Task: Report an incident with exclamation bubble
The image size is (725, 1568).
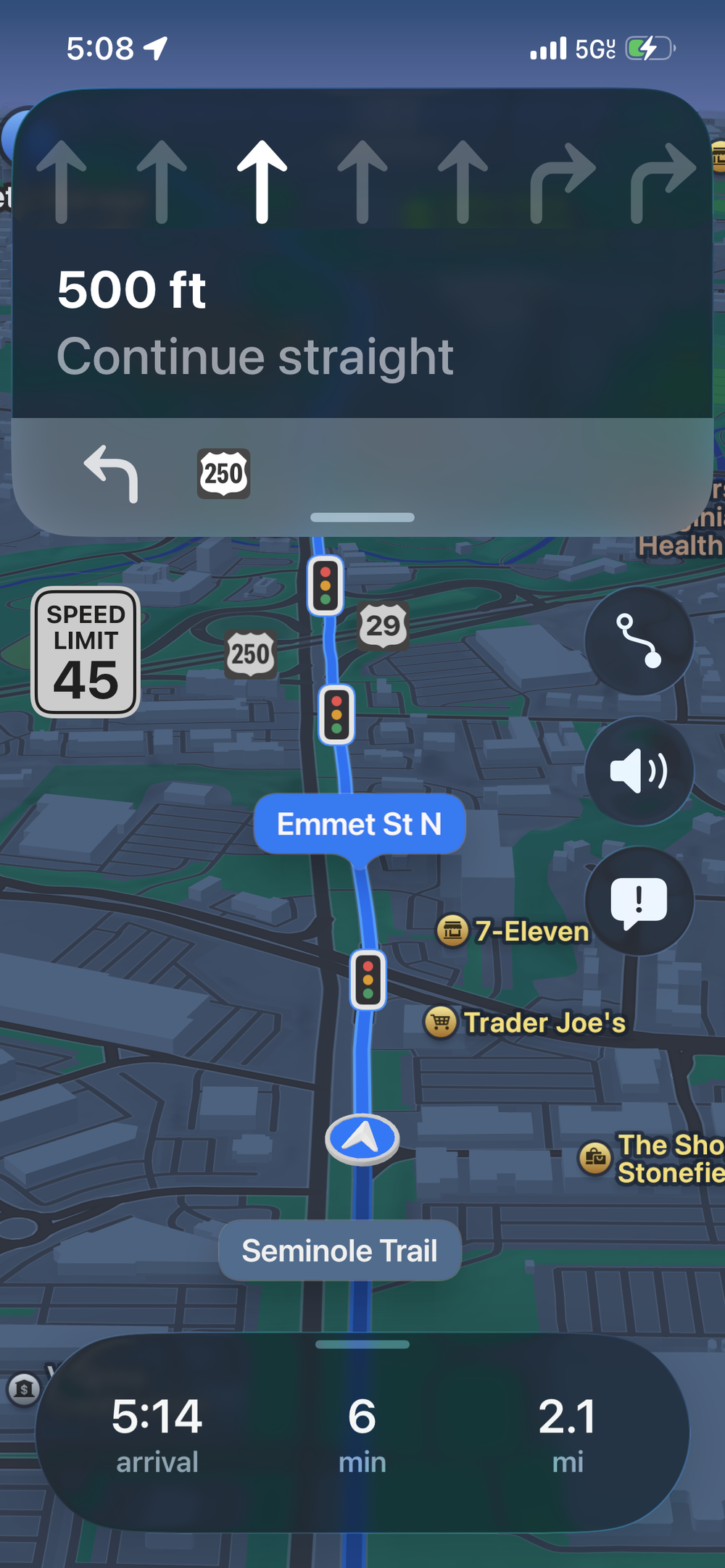Action: pos(639,901)
